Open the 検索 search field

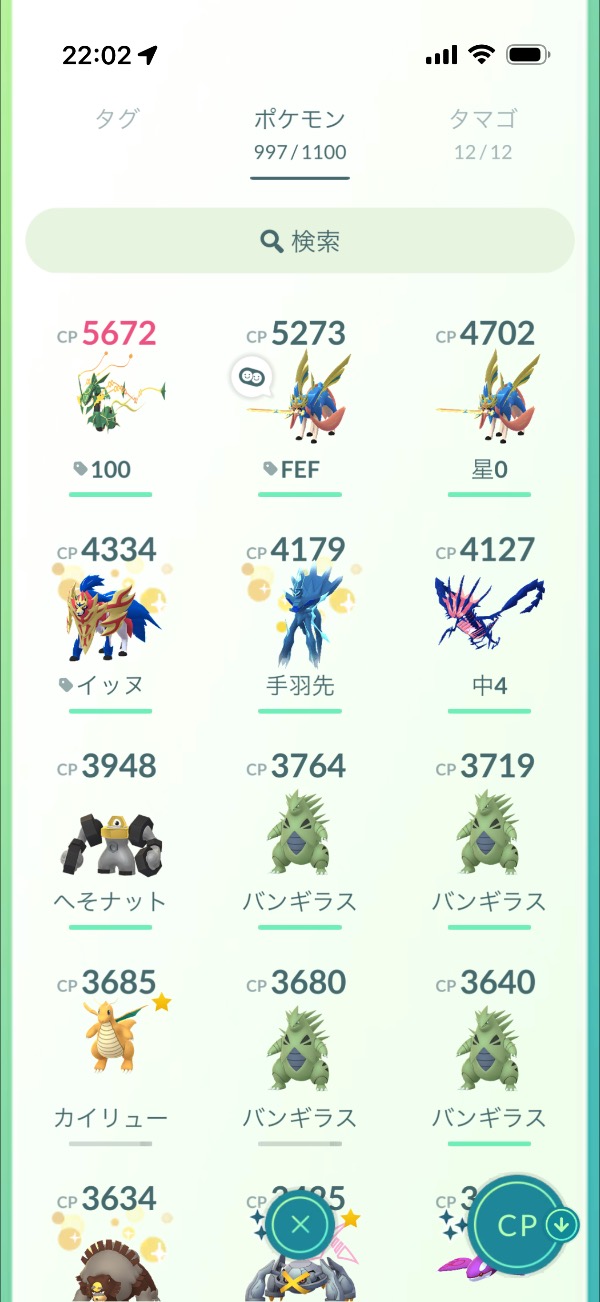300,241
